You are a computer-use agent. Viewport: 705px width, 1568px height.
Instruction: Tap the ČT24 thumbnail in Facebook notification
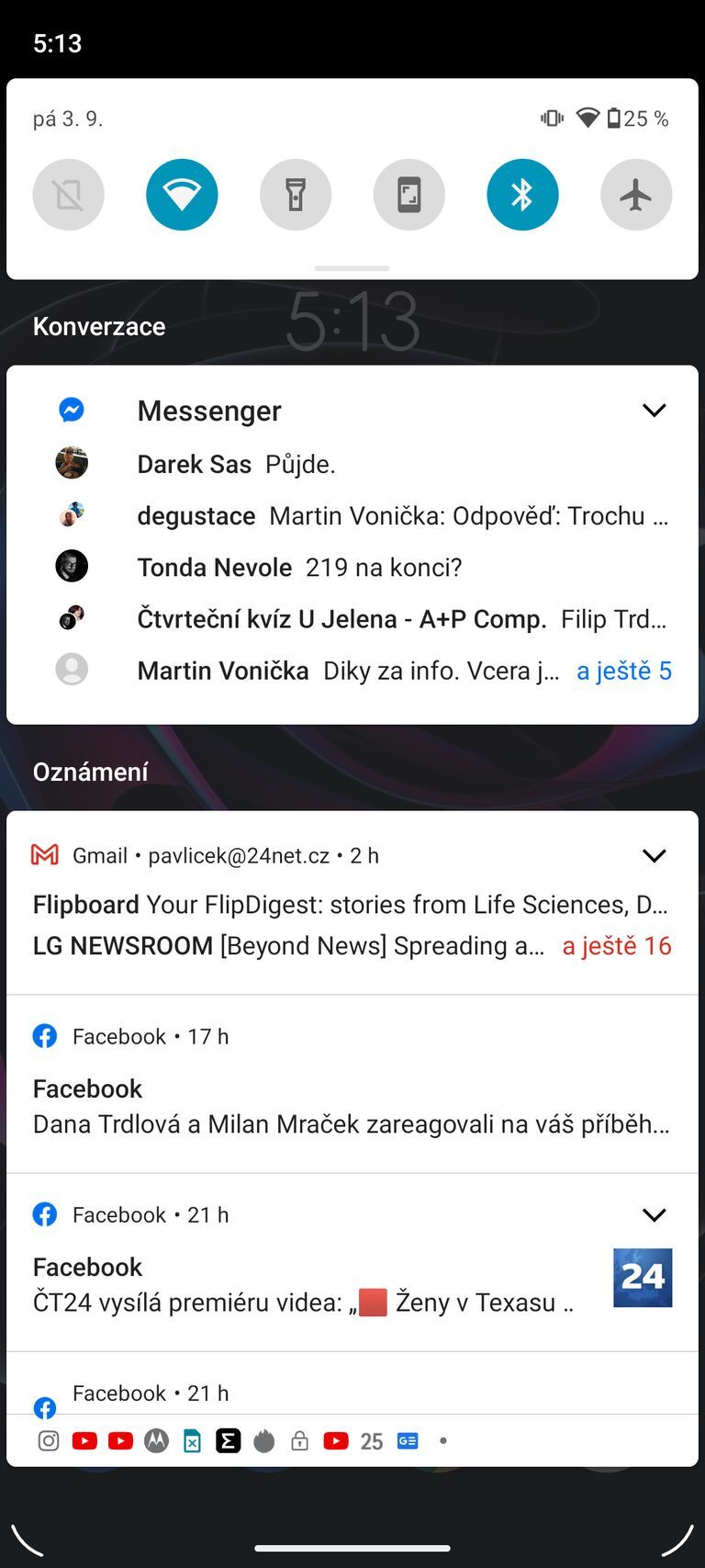(x=642, y=1278)
